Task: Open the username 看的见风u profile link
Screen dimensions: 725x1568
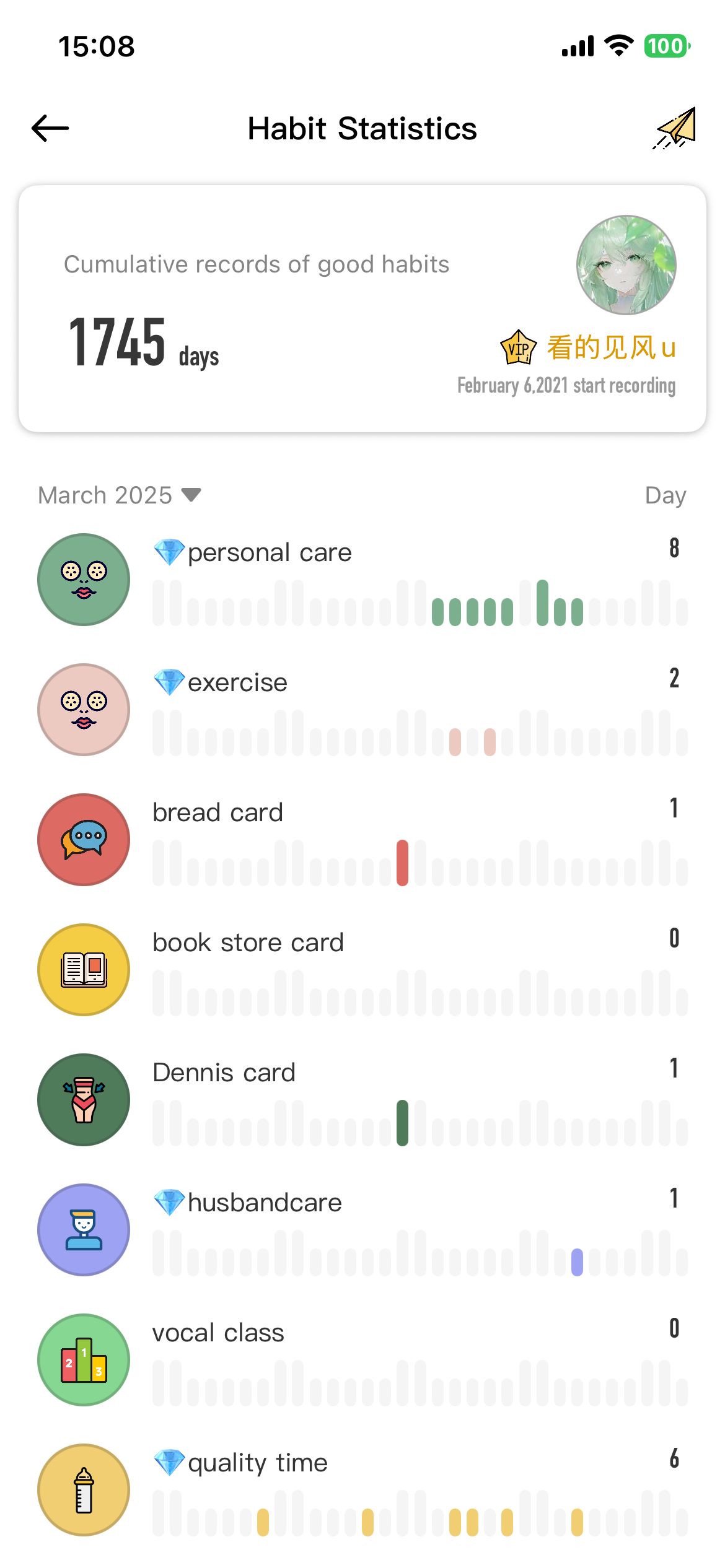Action: pos(610,348)
